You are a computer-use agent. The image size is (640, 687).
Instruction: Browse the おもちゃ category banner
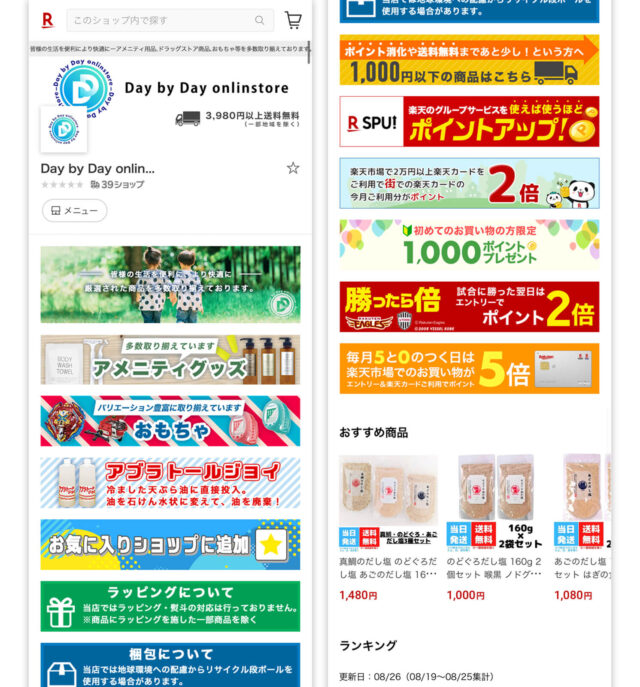[x=170, y=421]
